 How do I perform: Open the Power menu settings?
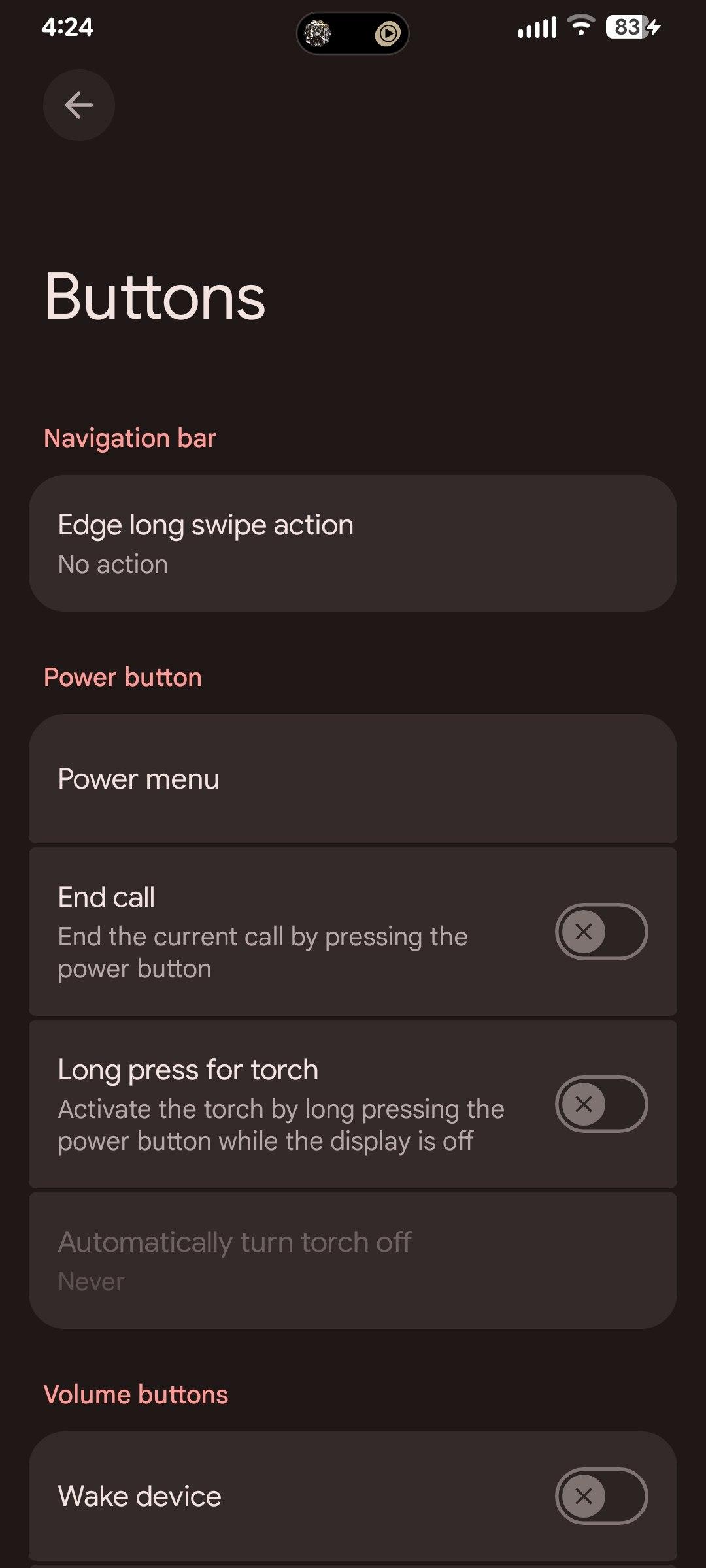tap(353, 779)
